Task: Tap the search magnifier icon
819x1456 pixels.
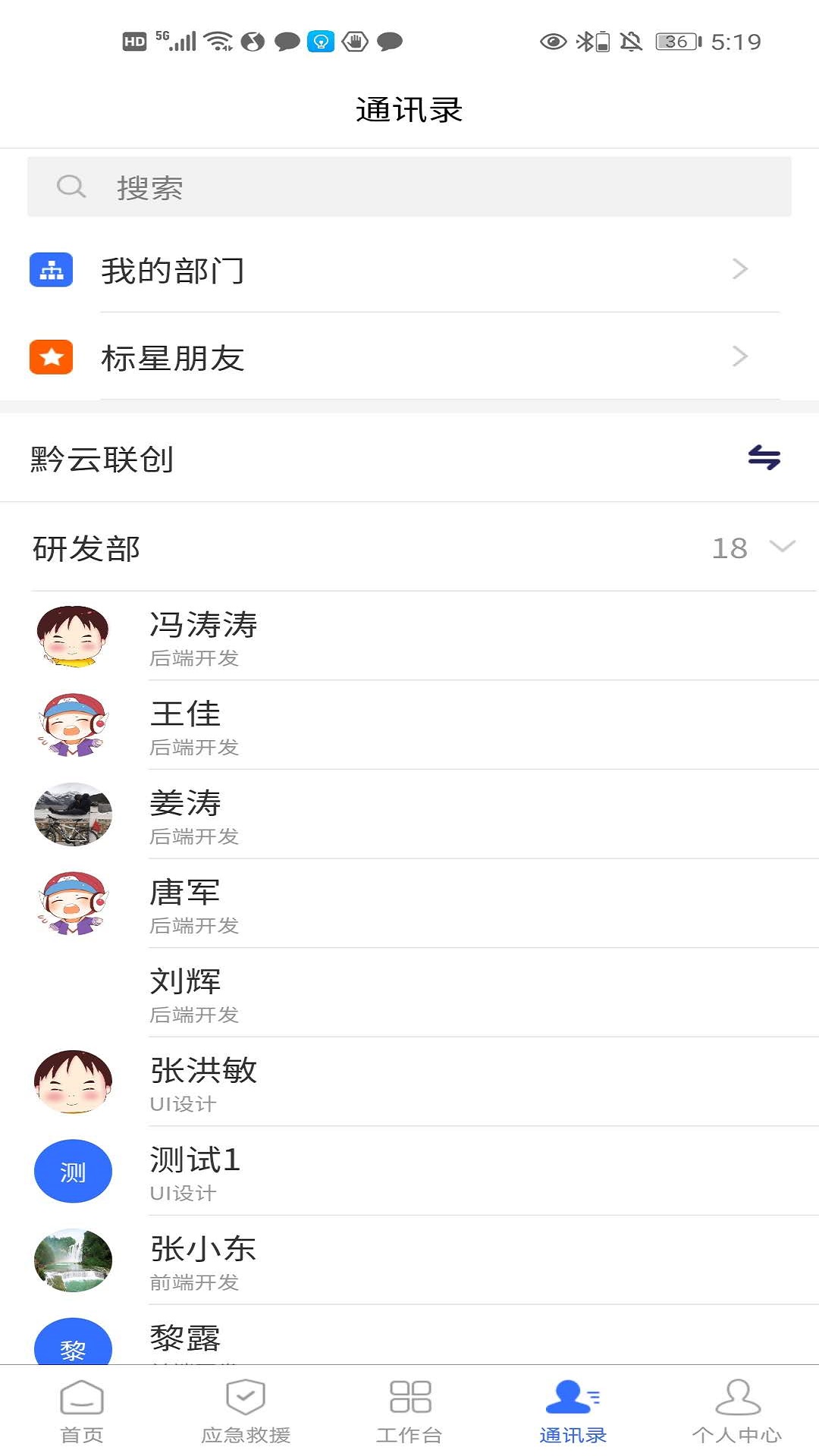Action: click(x=71, y=186)
